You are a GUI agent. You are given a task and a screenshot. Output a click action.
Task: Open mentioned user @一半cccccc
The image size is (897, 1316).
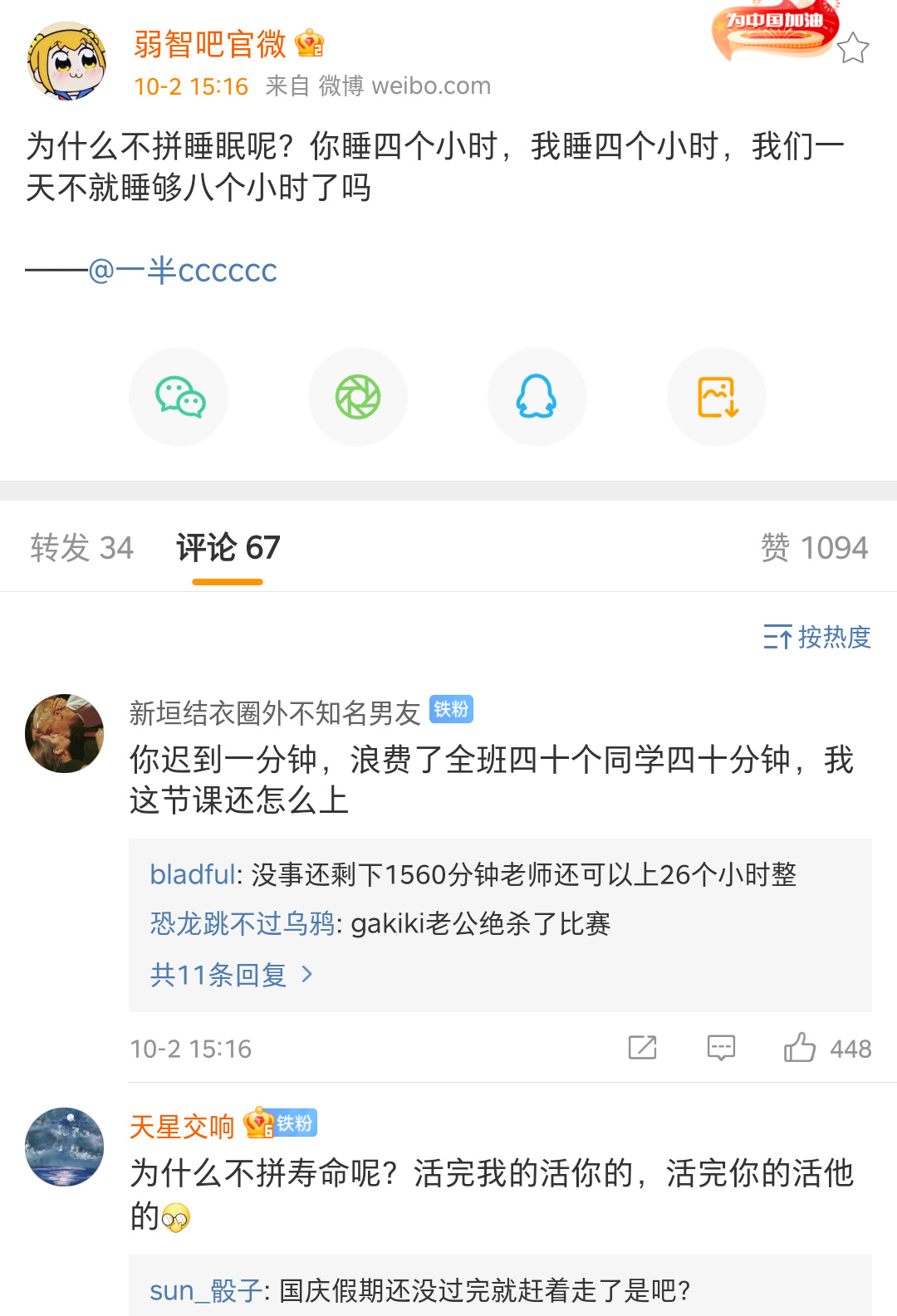point(183,271)
